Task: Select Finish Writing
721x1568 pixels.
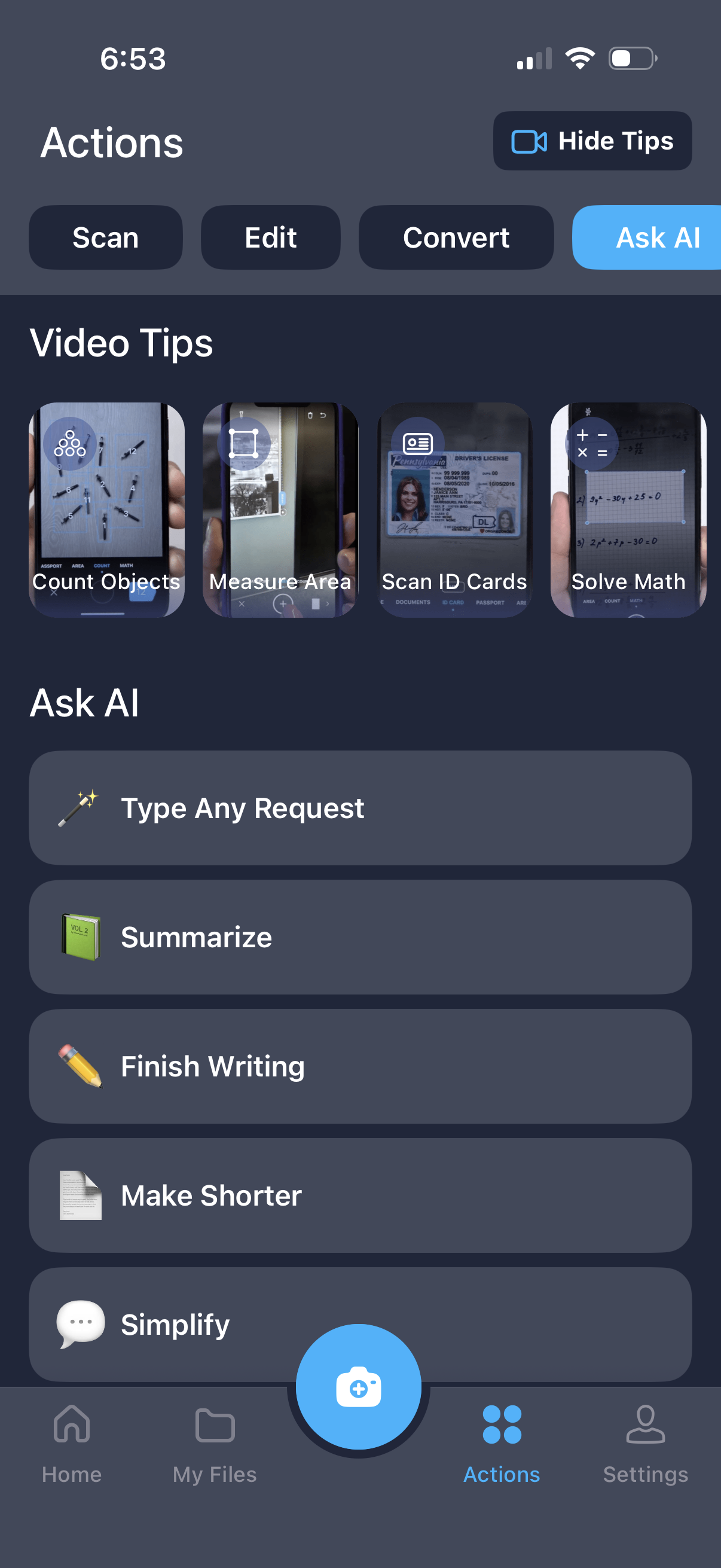Action: click(360, 1066)
